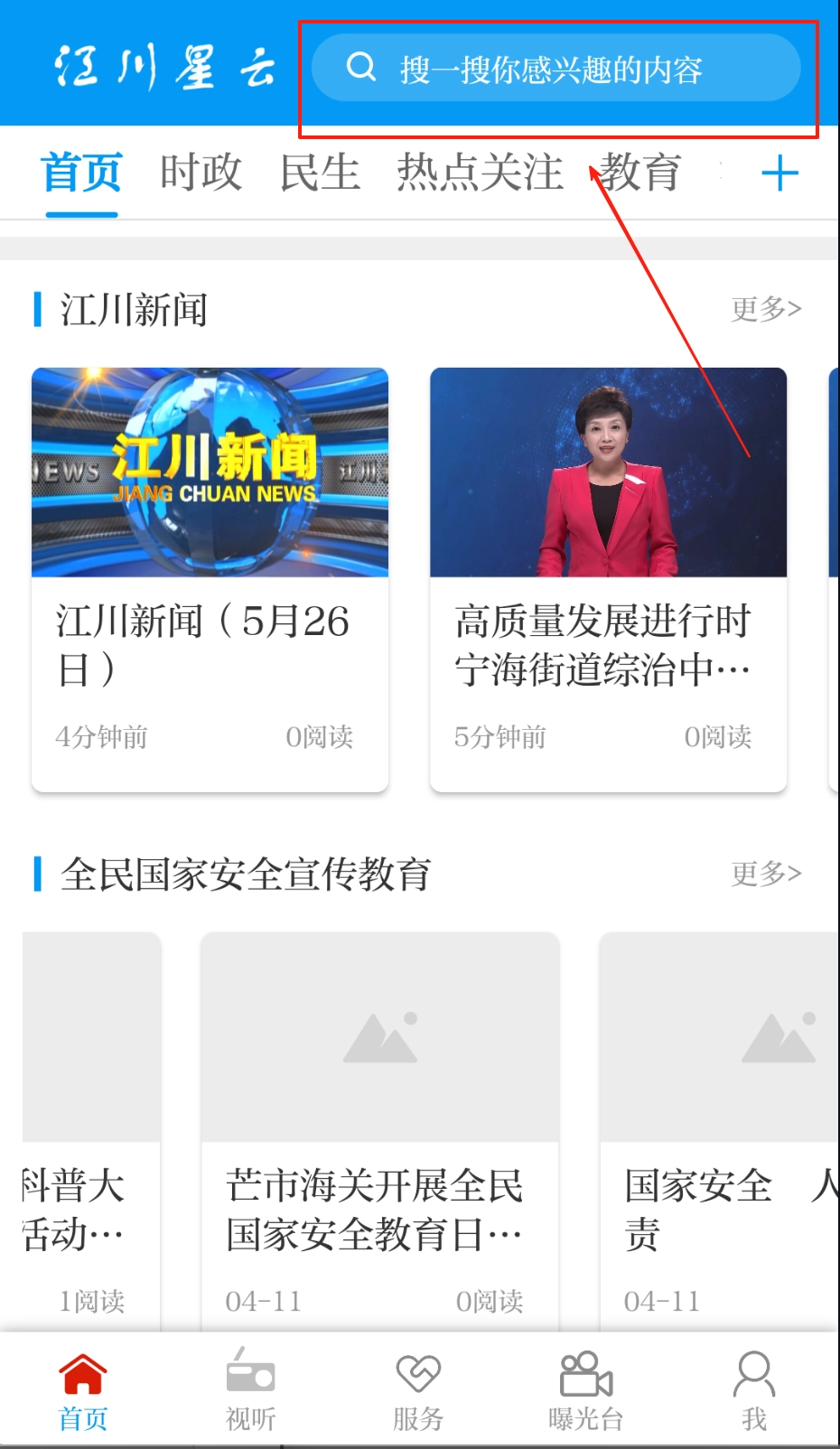Viewport: 840px width, 1449px height.
Task: Switch to the 教育 tab
Action: [640, 173]
